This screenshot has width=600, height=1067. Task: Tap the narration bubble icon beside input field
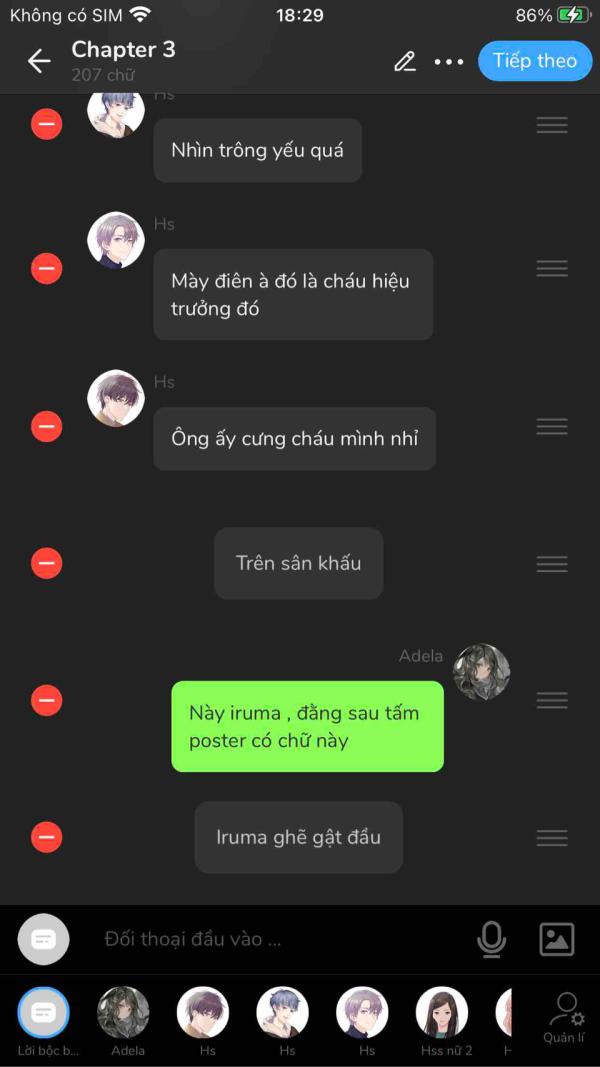tap(44, 939)
